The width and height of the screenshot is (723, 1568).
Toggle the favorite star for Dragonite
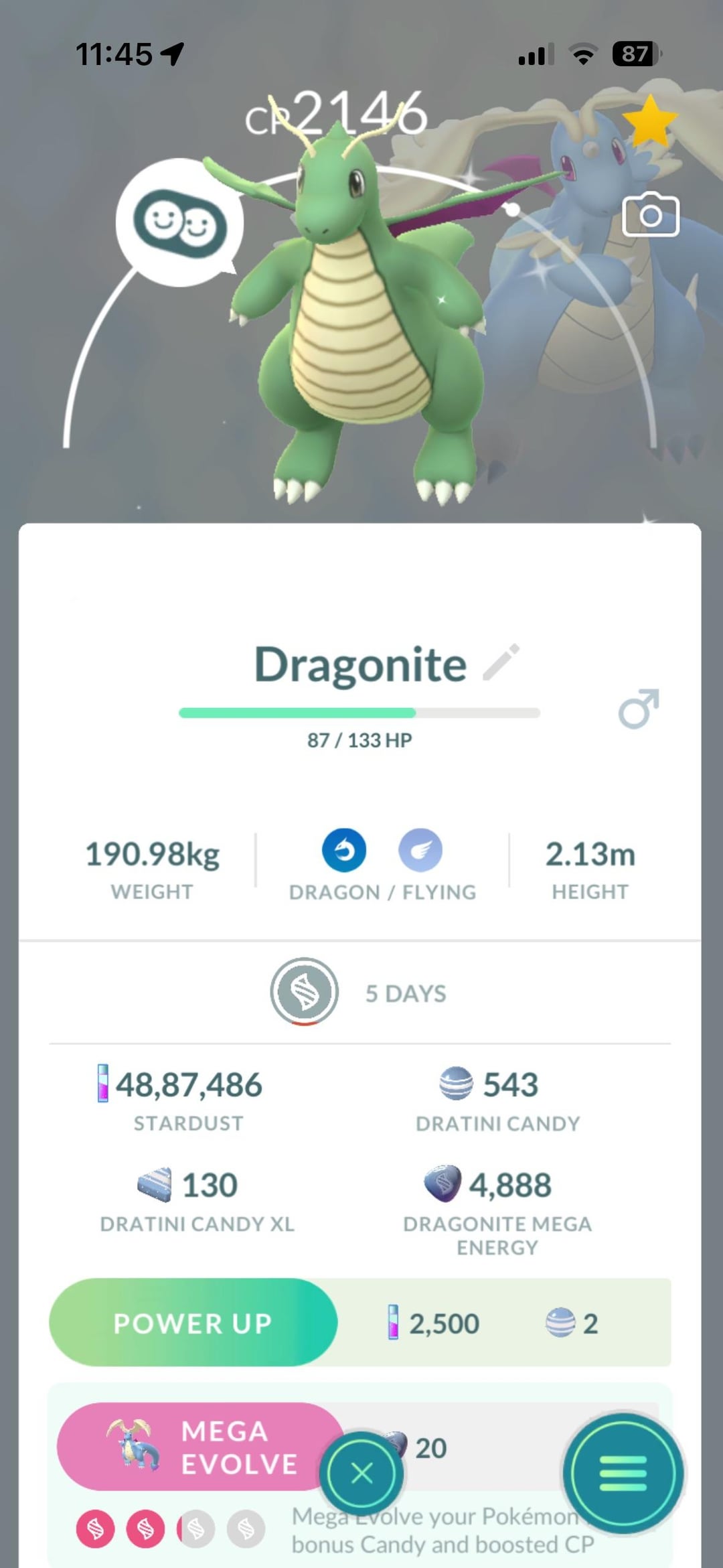pos(649,122)
